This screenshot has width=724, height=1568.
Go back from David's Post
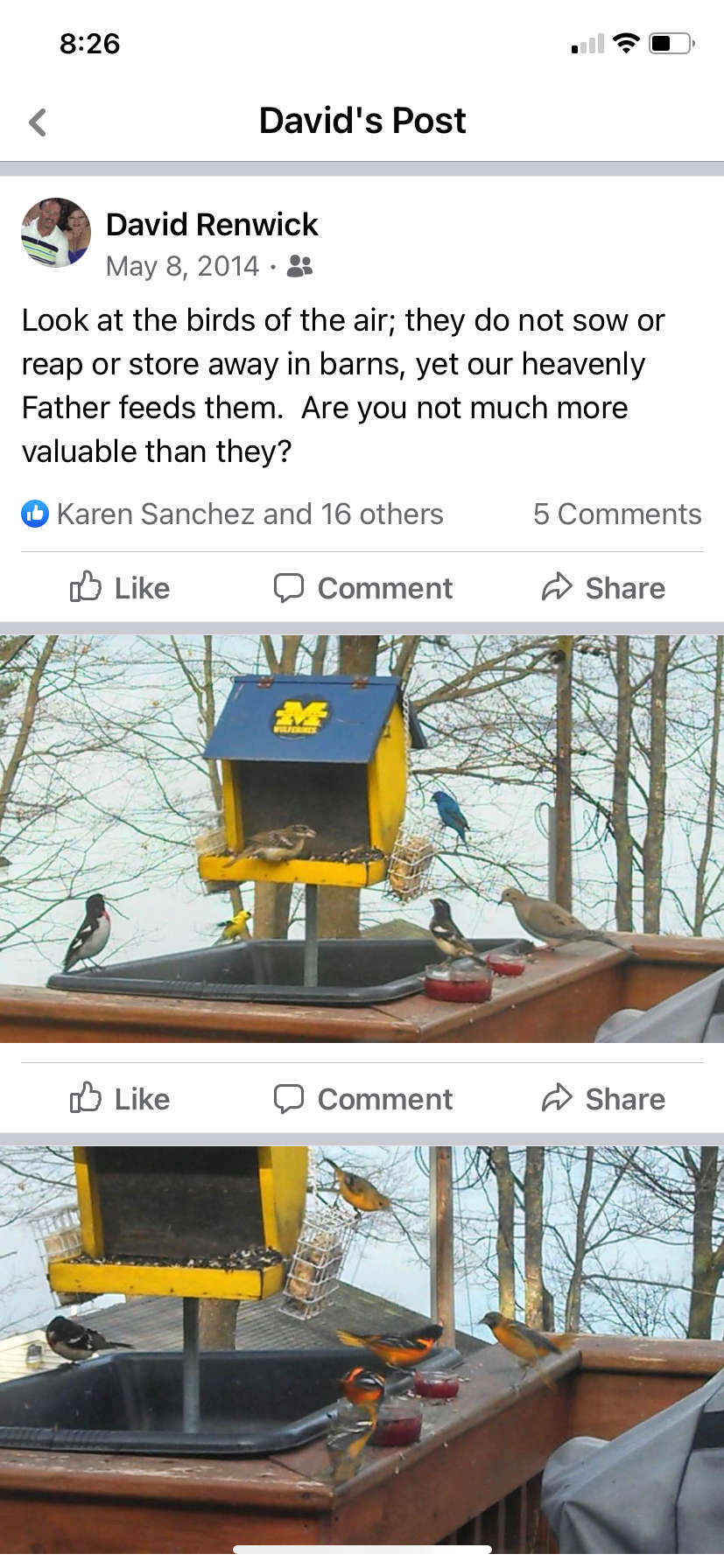click(x=37, y=122)
